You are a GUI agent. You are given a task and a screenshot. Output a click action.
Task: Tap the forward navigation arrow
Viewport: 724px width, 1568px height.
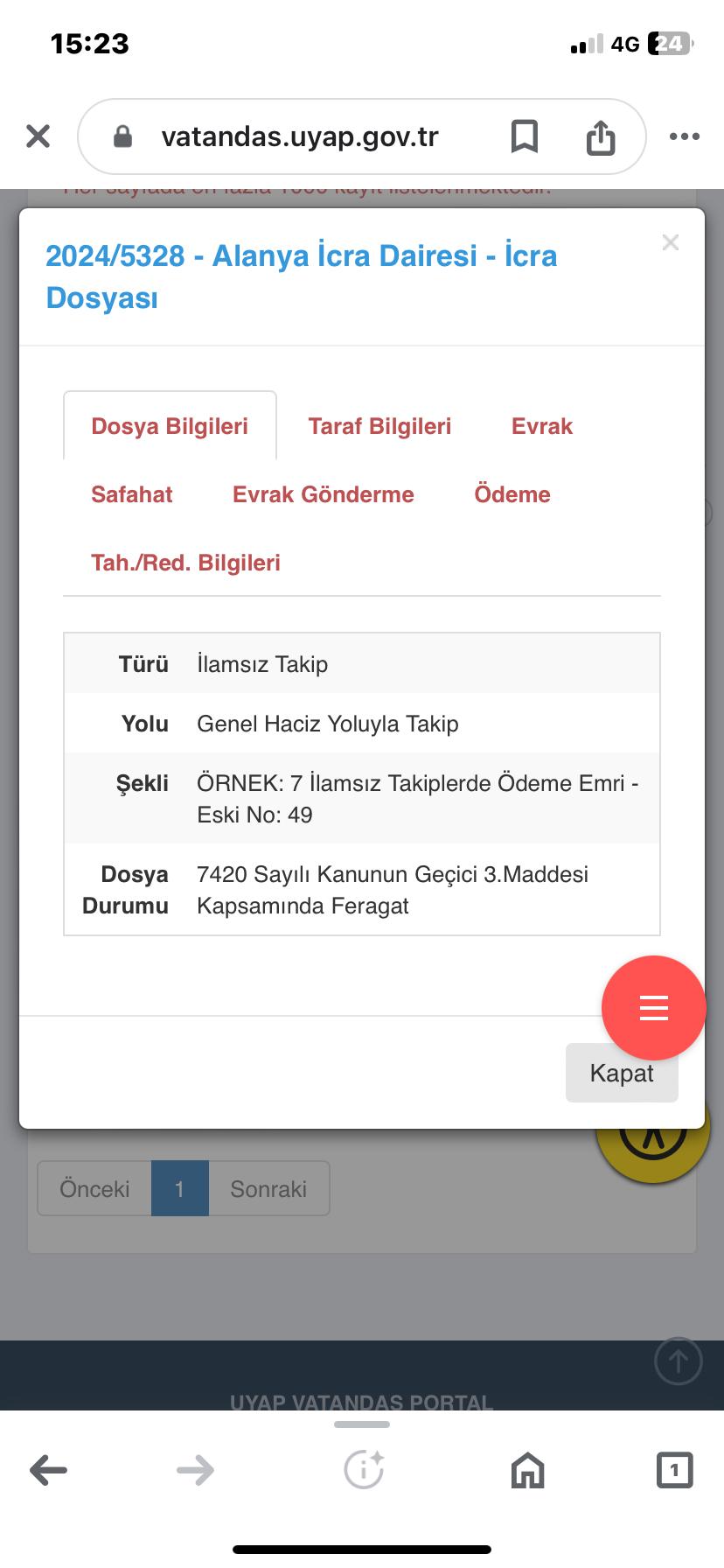coord(196,1469)
